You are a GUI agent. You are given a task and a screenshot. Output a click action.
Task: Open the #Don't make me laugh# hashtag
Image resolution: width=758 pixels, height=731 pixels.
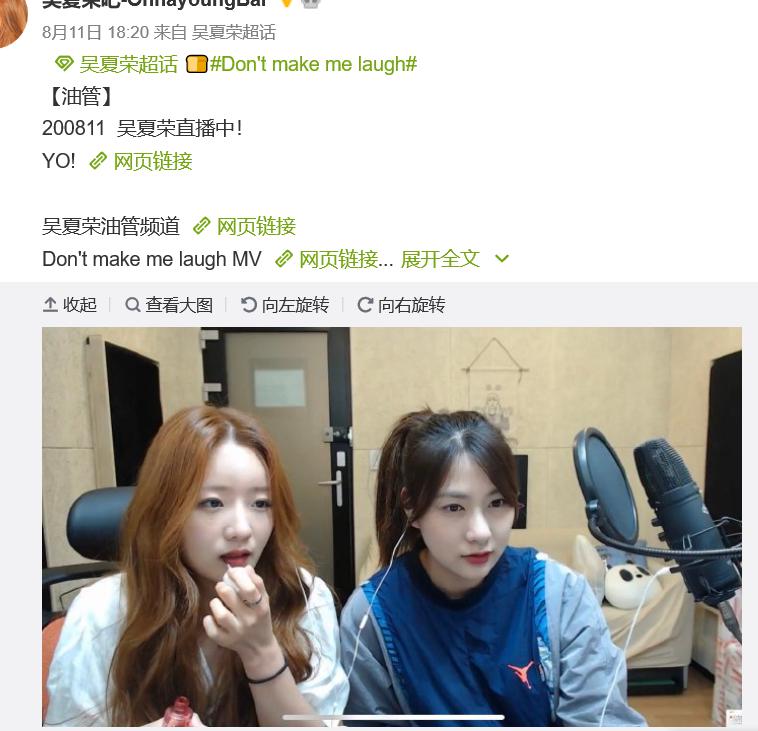pyautogui.click(x=313, y=65)
